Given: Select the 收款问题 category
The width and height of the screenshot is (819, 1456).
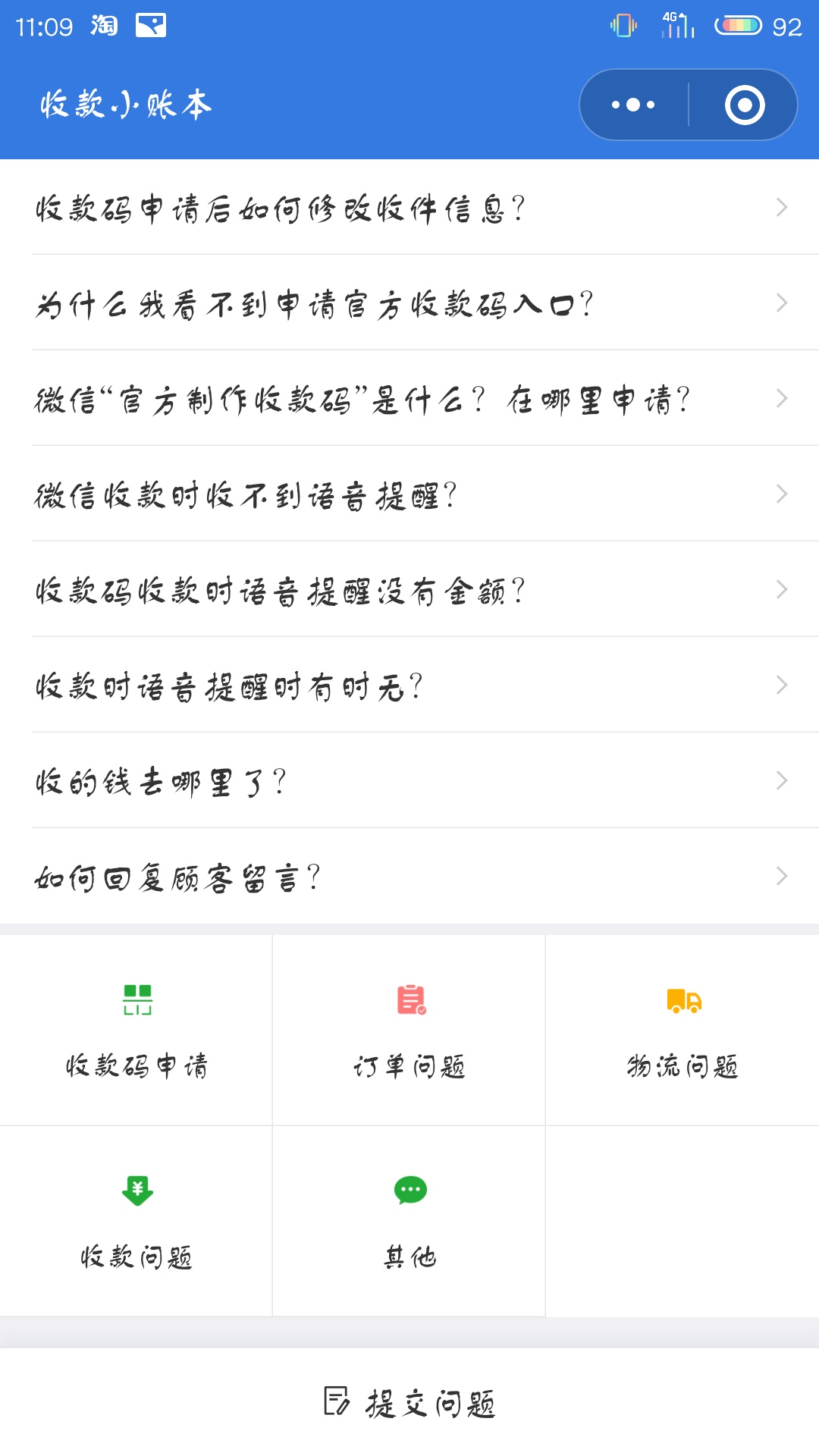Looking at the screenshot, I should pyautogui.click(x=136, y=1222).
